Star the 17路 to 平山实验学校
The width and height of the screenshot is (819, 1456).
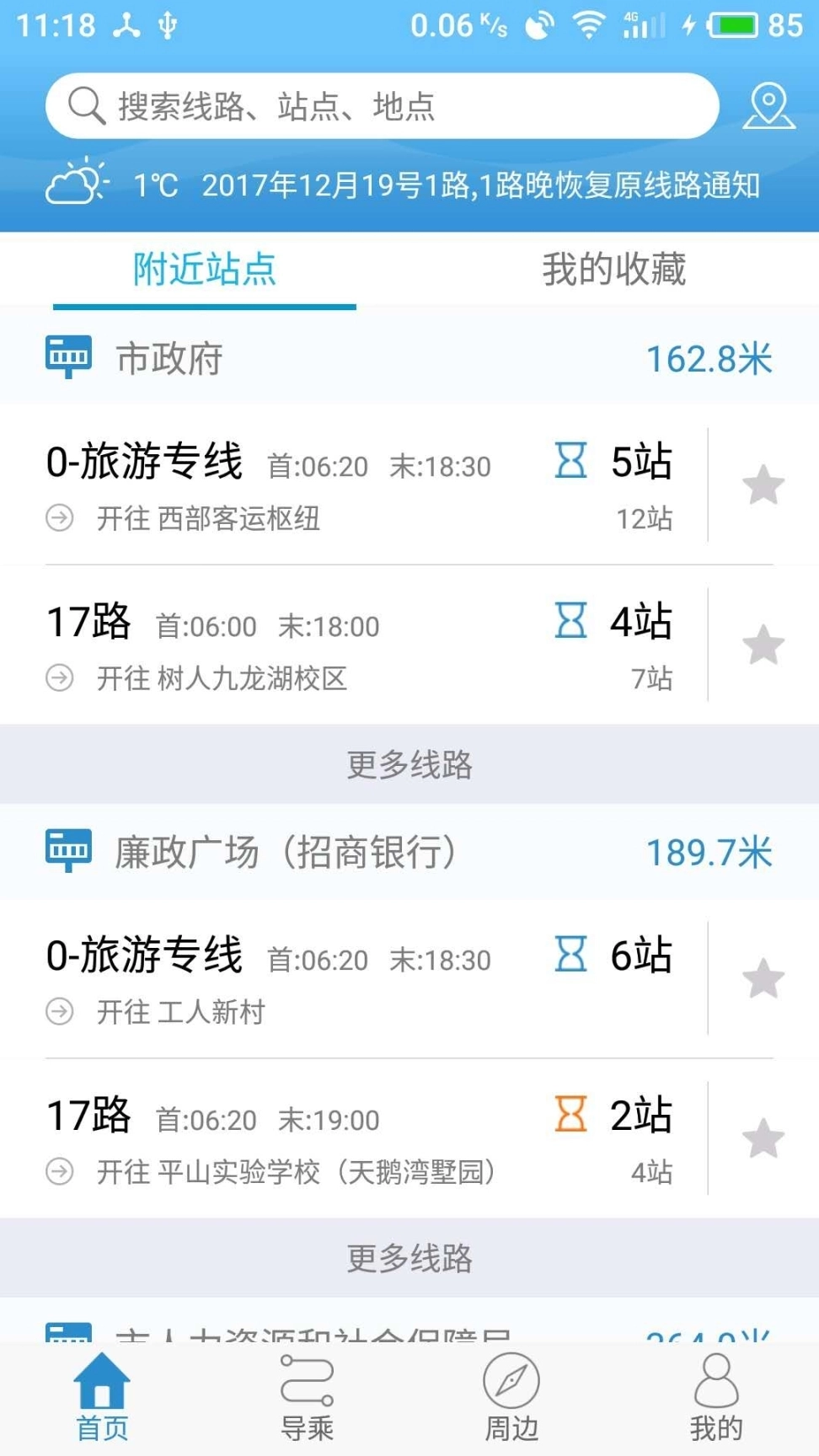763,1137
